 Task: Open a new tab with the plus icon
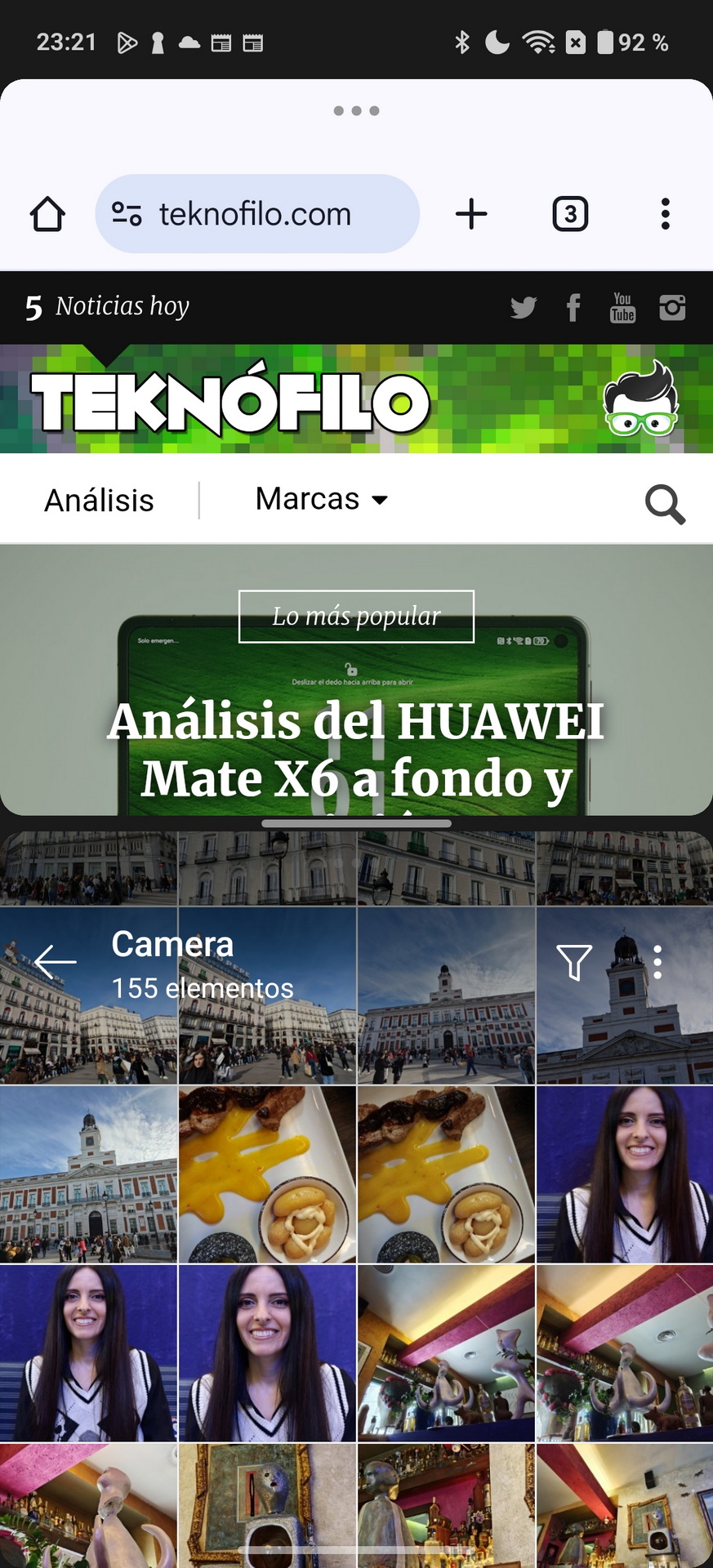coord(471,214)
